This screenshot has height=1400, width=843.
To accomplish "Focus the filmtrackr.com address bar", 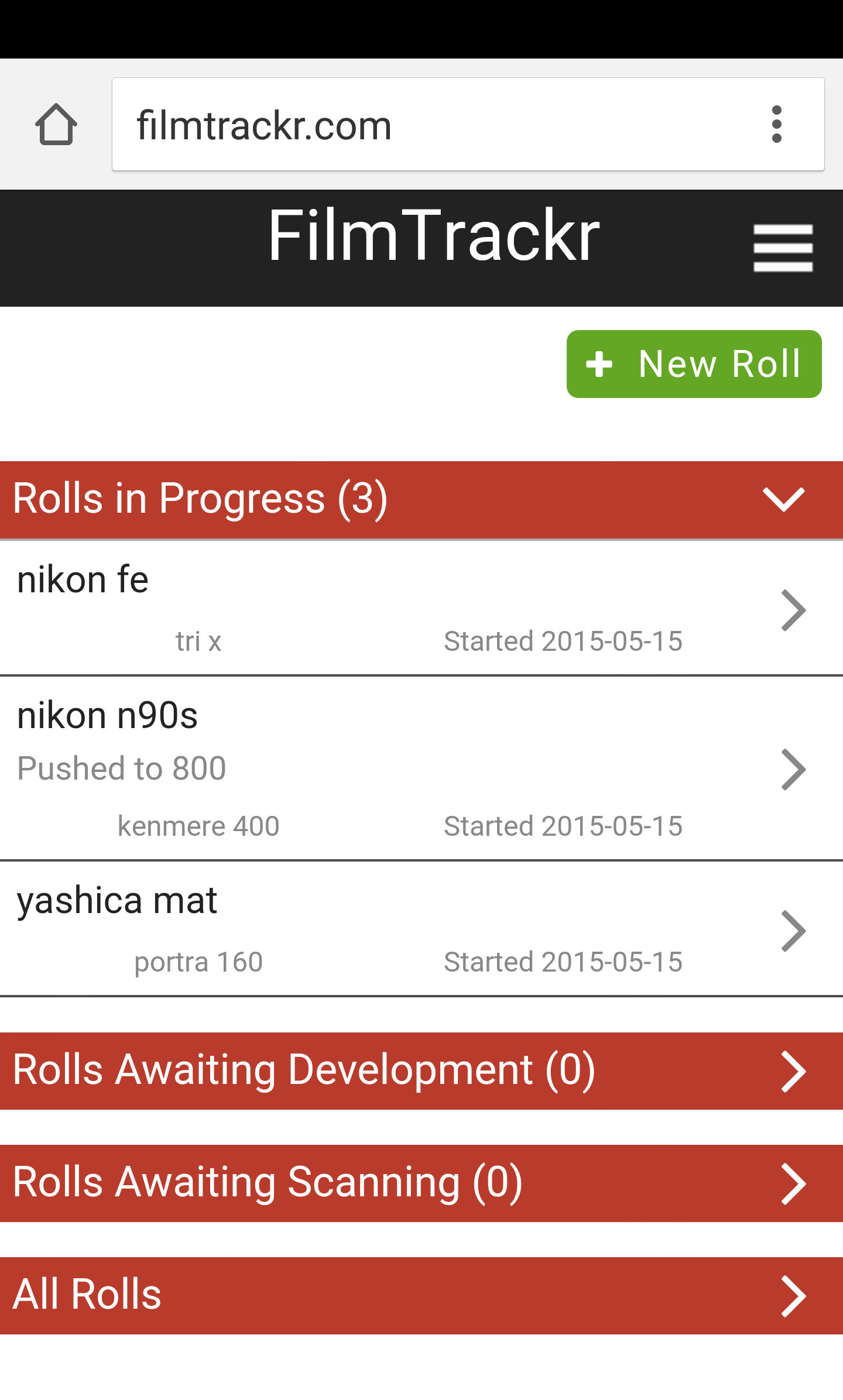I will pyautogui.click(x=410, y=124).
